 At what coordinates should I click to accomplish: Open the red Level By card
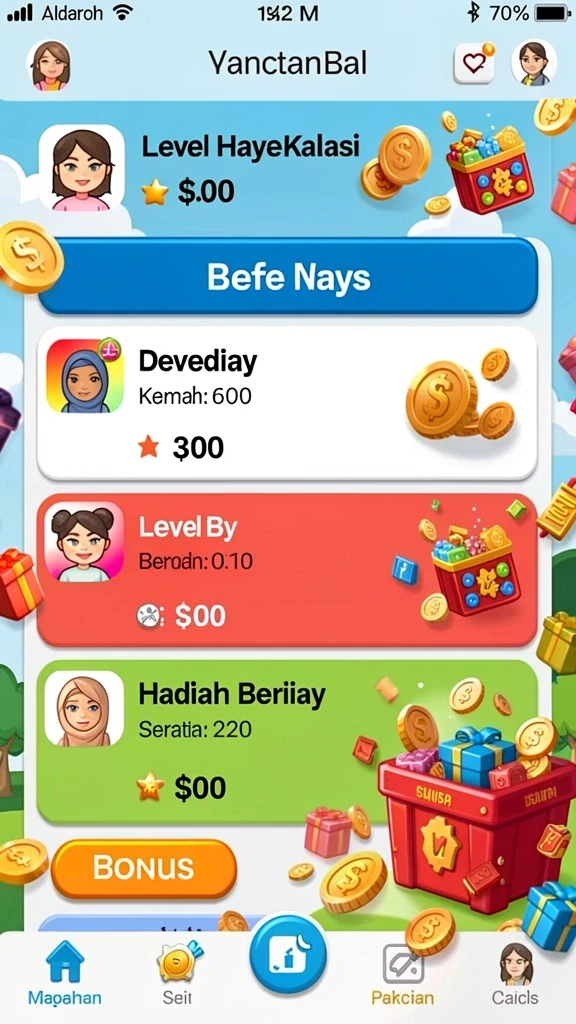pos(287,569)
